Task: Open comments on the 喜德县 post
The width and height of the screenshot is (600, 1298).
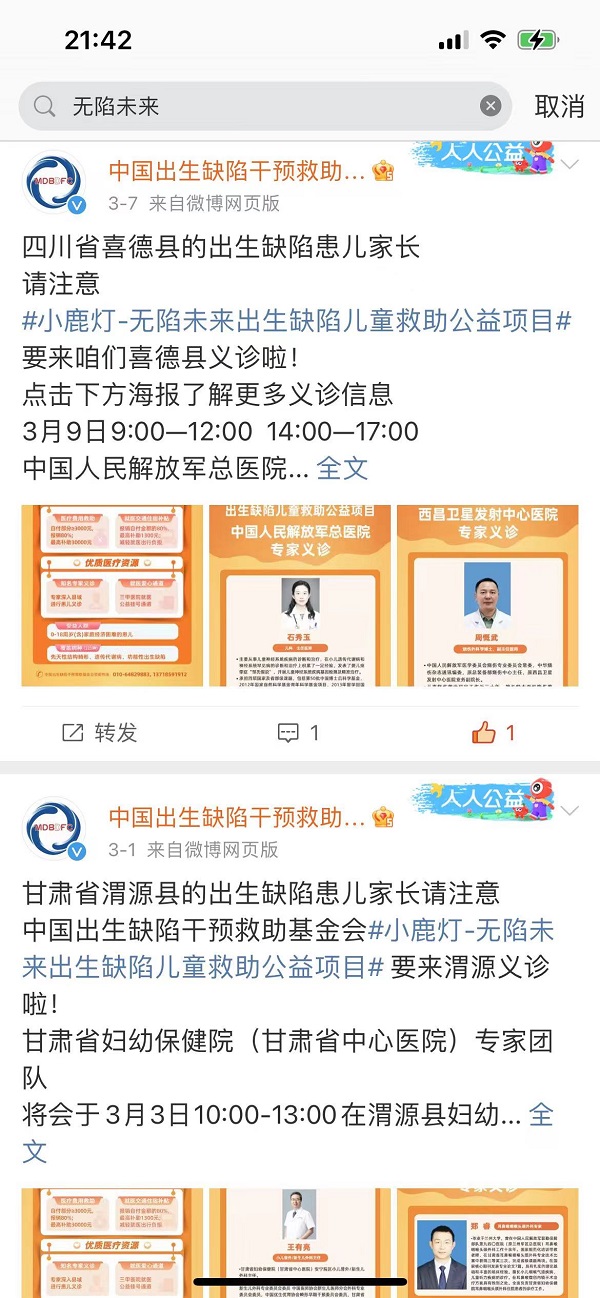Action: tap(298, 733)
